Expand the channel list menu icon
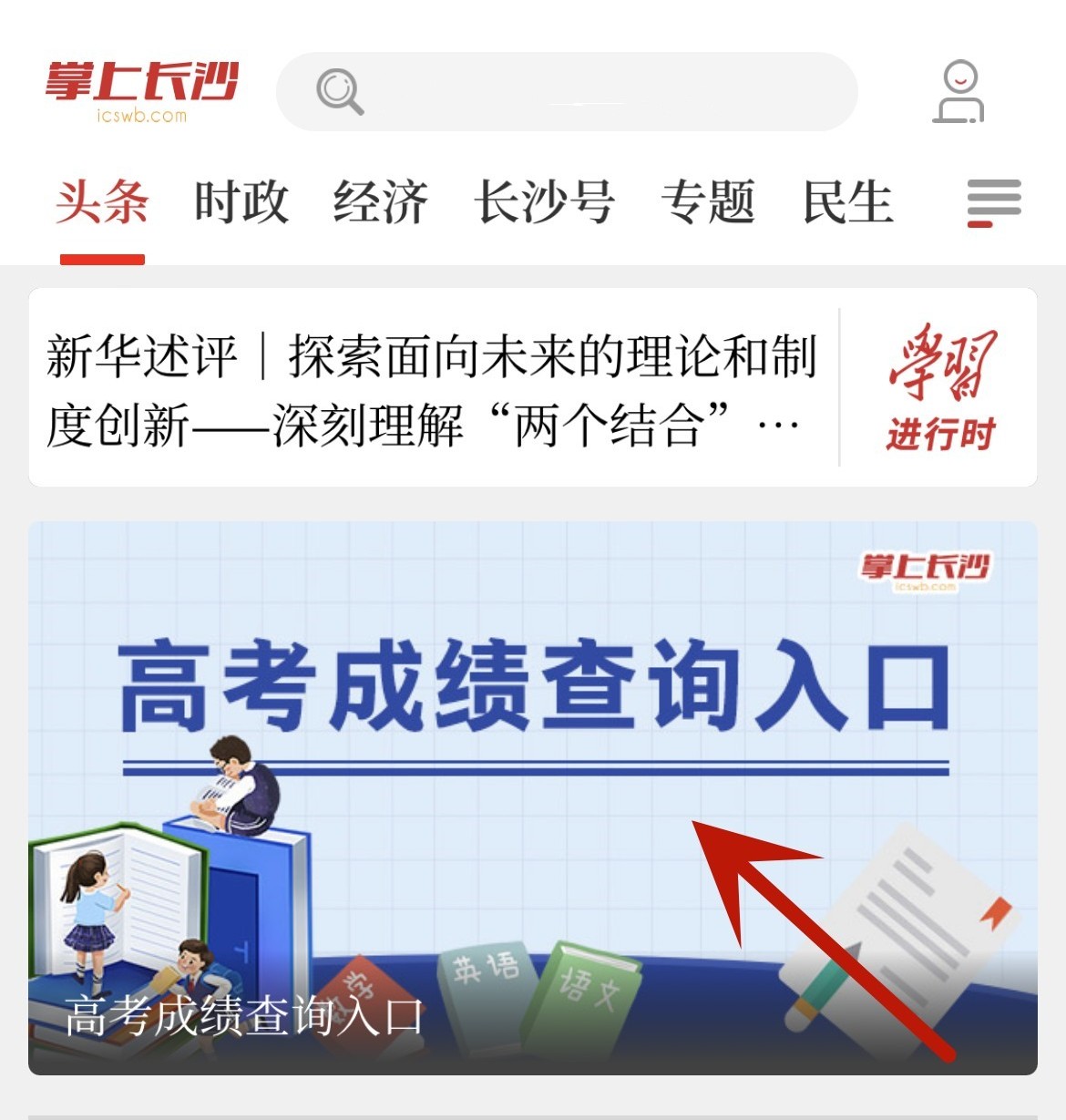 pyautogui.click(x=993, y=201)
